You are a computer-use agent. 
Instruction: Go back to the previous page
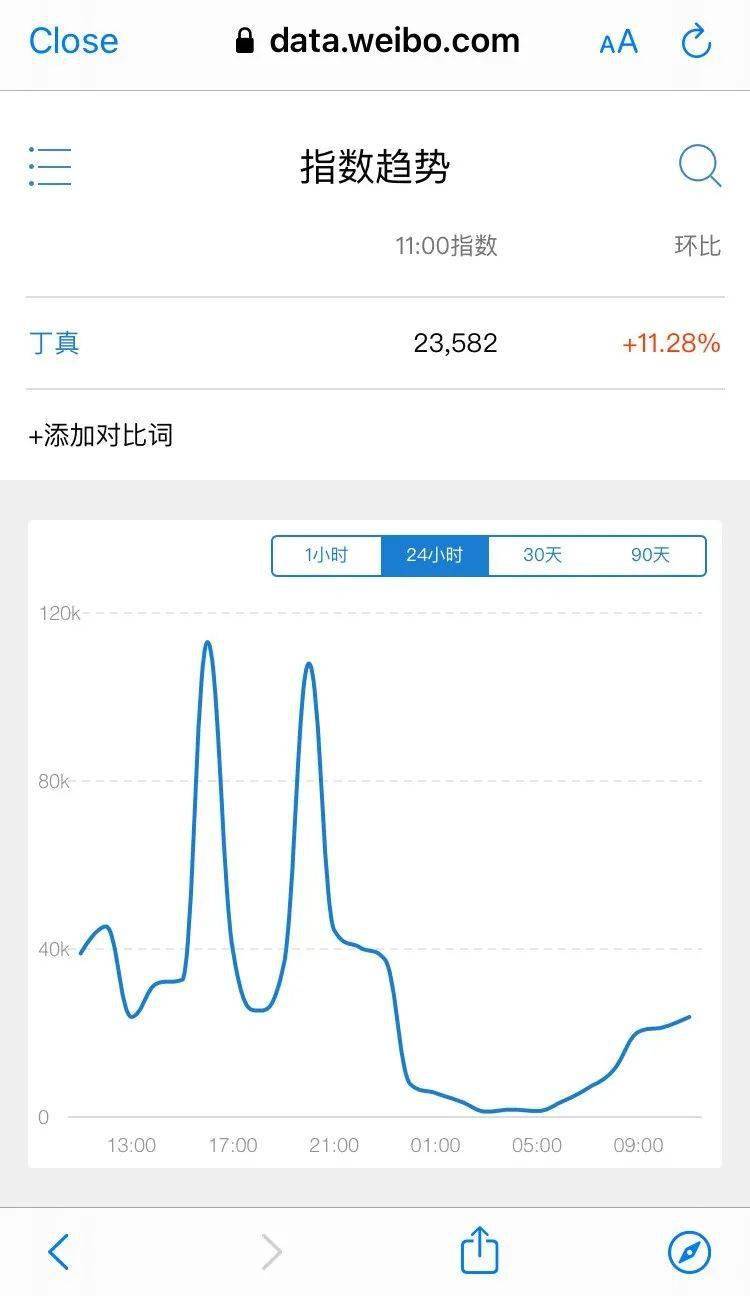coord(59,1251)
